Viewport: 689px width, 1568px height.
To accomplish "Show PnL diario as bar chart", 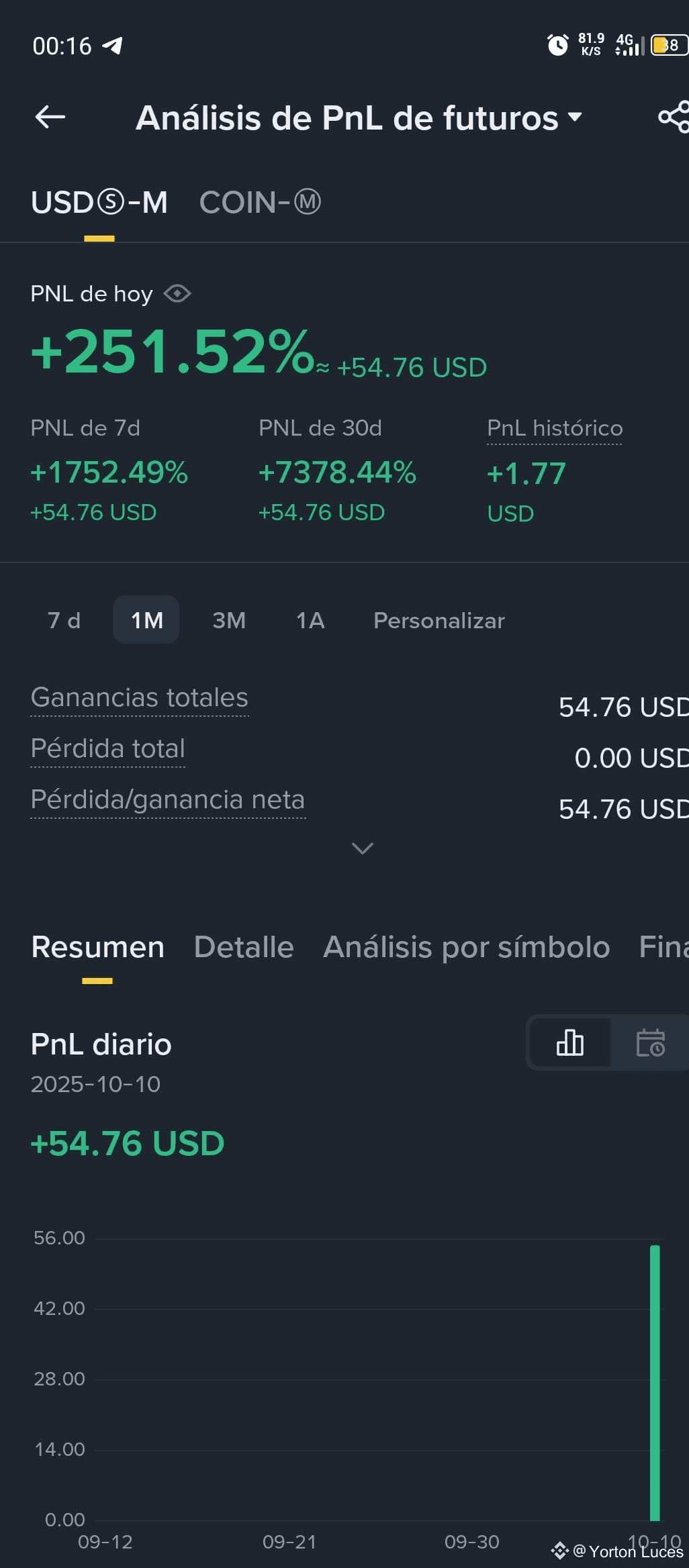I will [x=570, y=1043].
